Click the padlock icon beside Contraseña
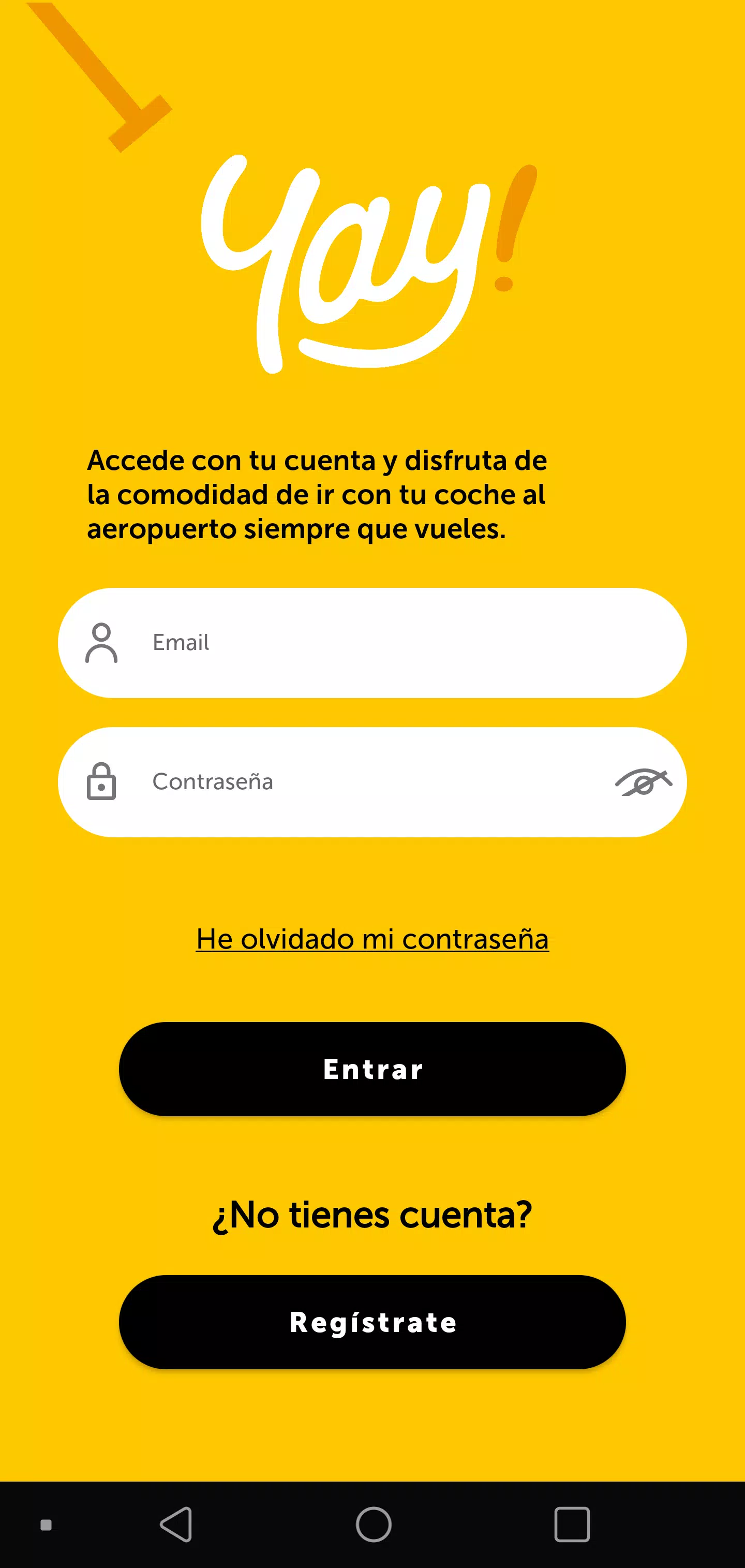The width and height of the screenshot is (745, 1568). tap(102, 783)
